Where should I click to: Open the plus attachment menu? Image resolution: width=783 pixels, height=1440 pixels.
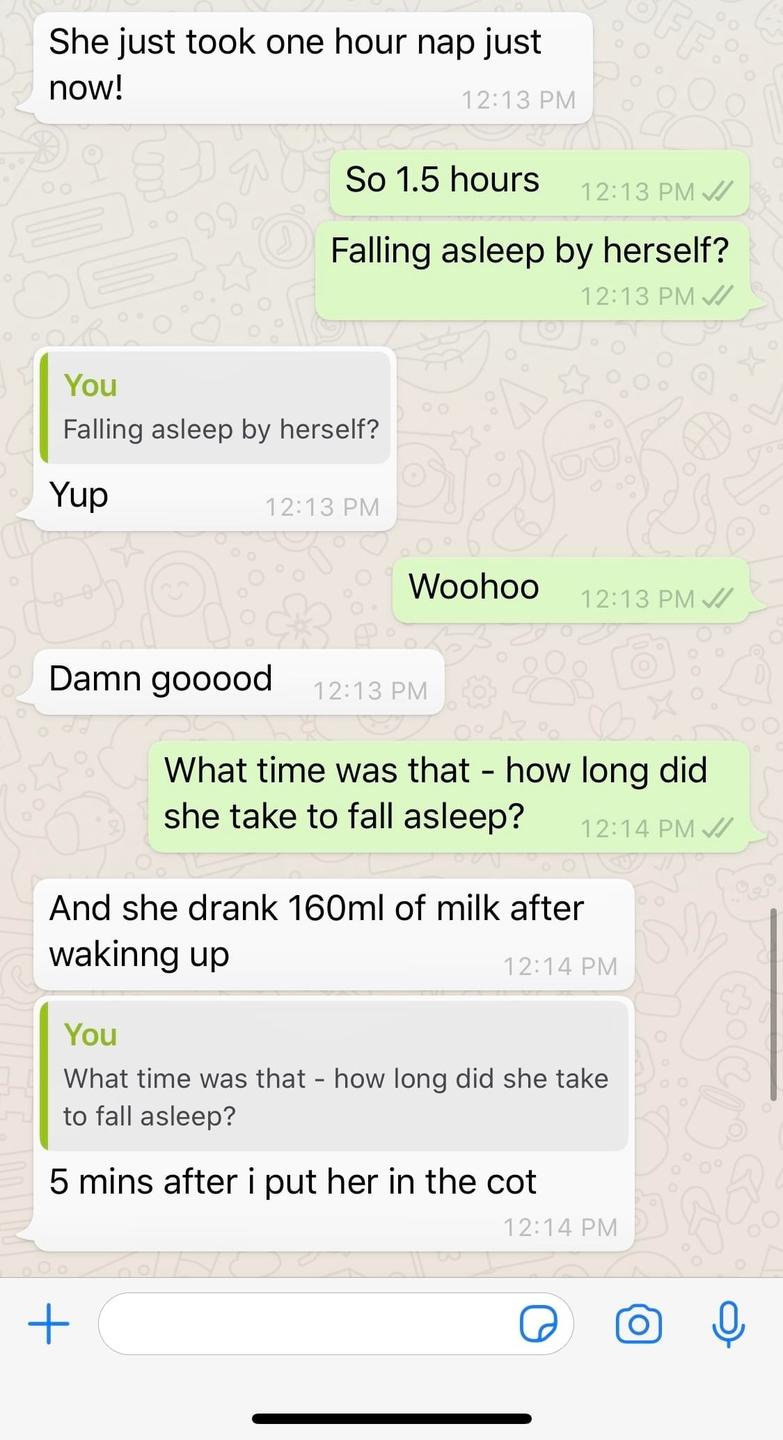pyautogui.click(x=49, y=1324)
